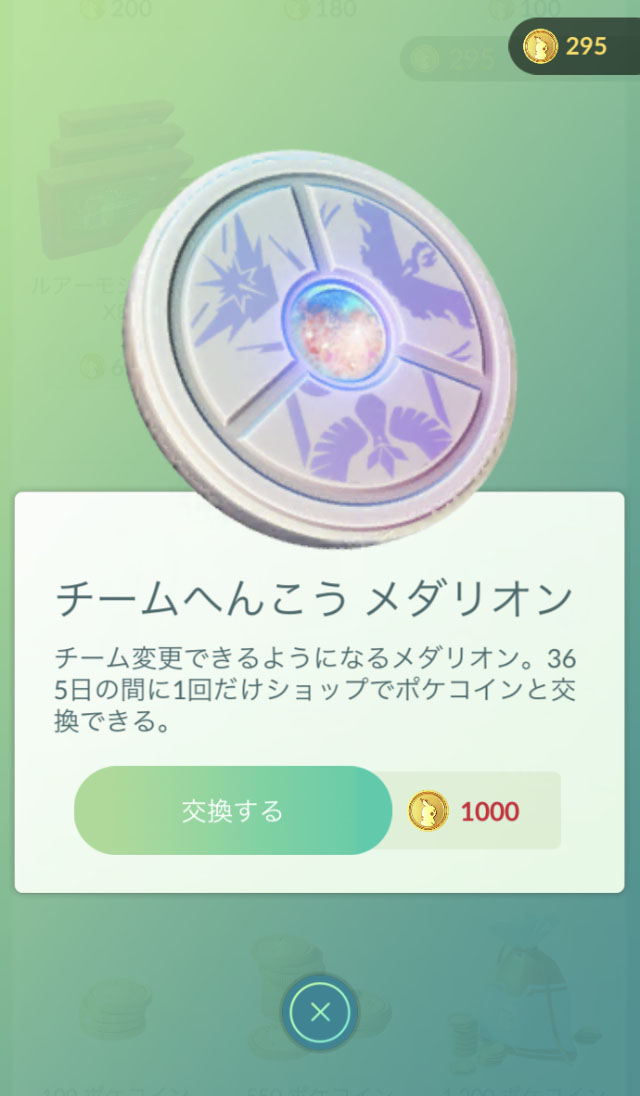Screen dimensions: 640x1096
Task: Tap the 交換する exchange button
Action: click(232, 810)
